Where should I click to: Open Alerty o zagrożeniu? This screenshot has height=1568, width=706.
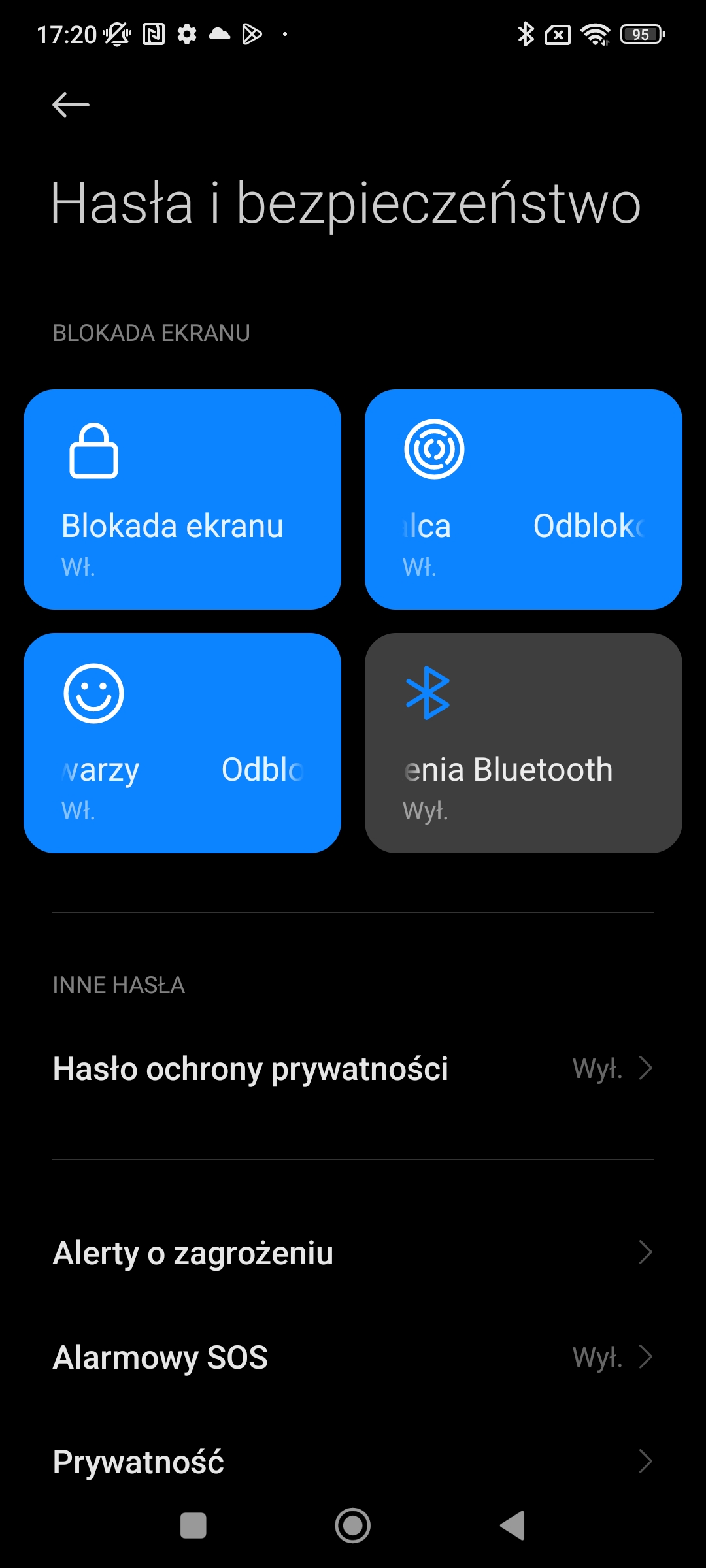coord(353,1252)
